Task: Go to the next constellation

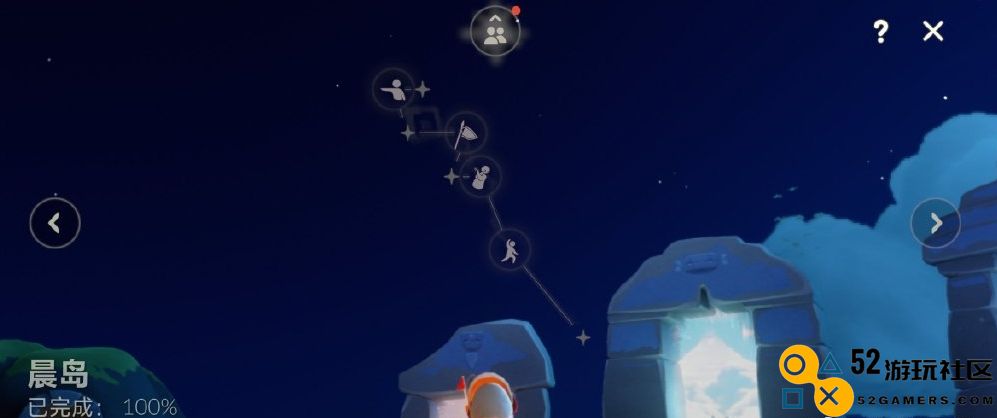Action: 935,223
